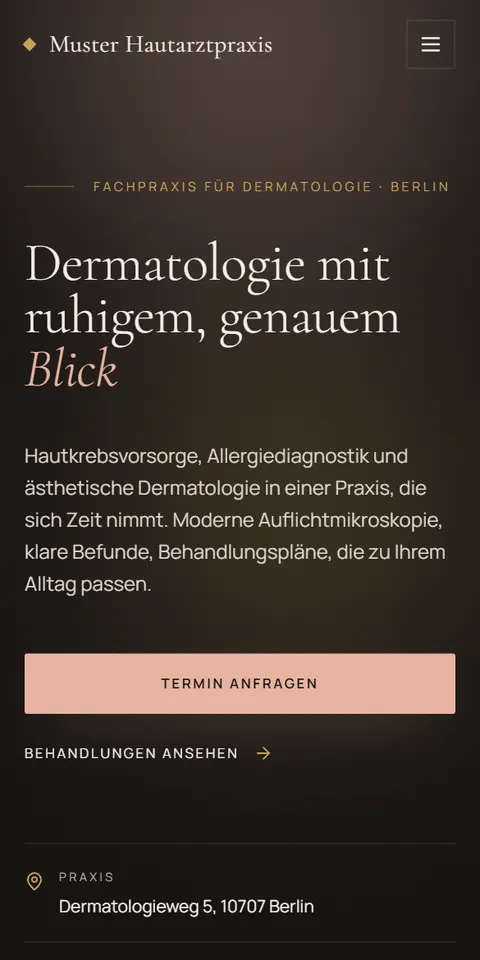This screenshot has width=480, height=960.
Task: Open the Muster Hautarztpraxis home link
Action: [148, 44]
